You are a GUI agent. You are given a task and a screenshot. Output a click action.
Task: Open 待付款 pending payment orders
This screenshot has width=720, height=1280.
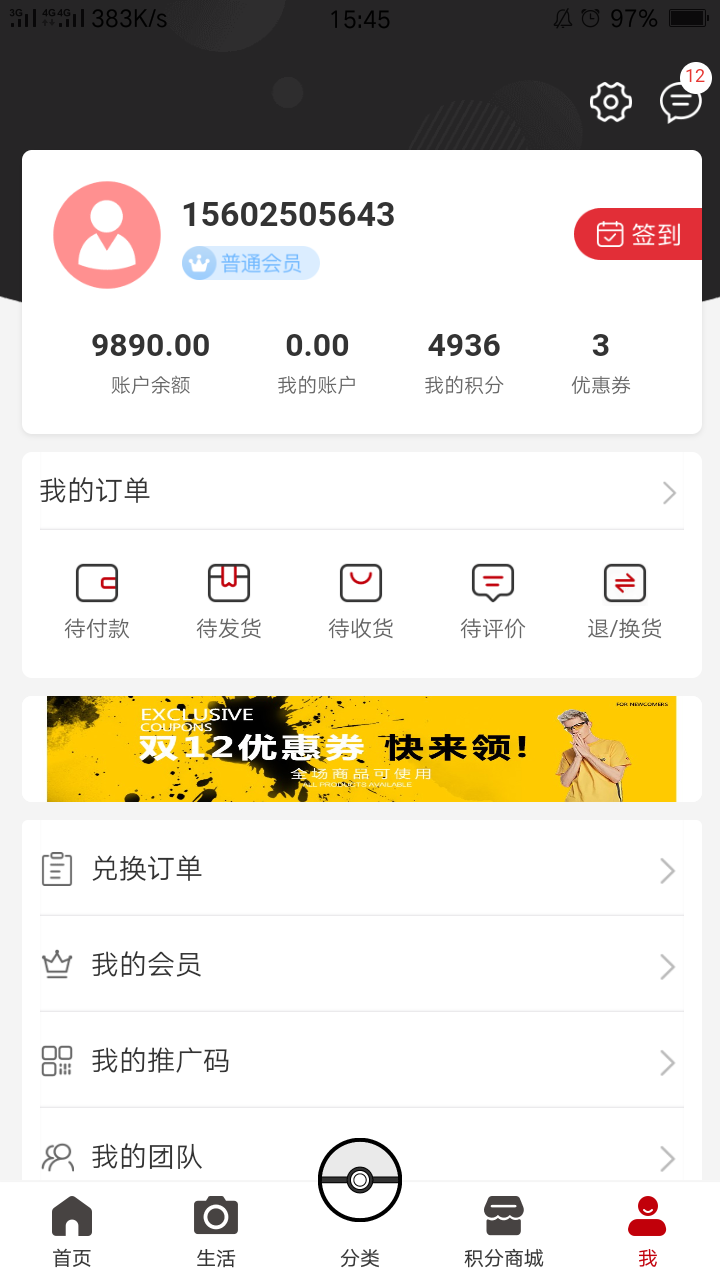coord(97,603)
